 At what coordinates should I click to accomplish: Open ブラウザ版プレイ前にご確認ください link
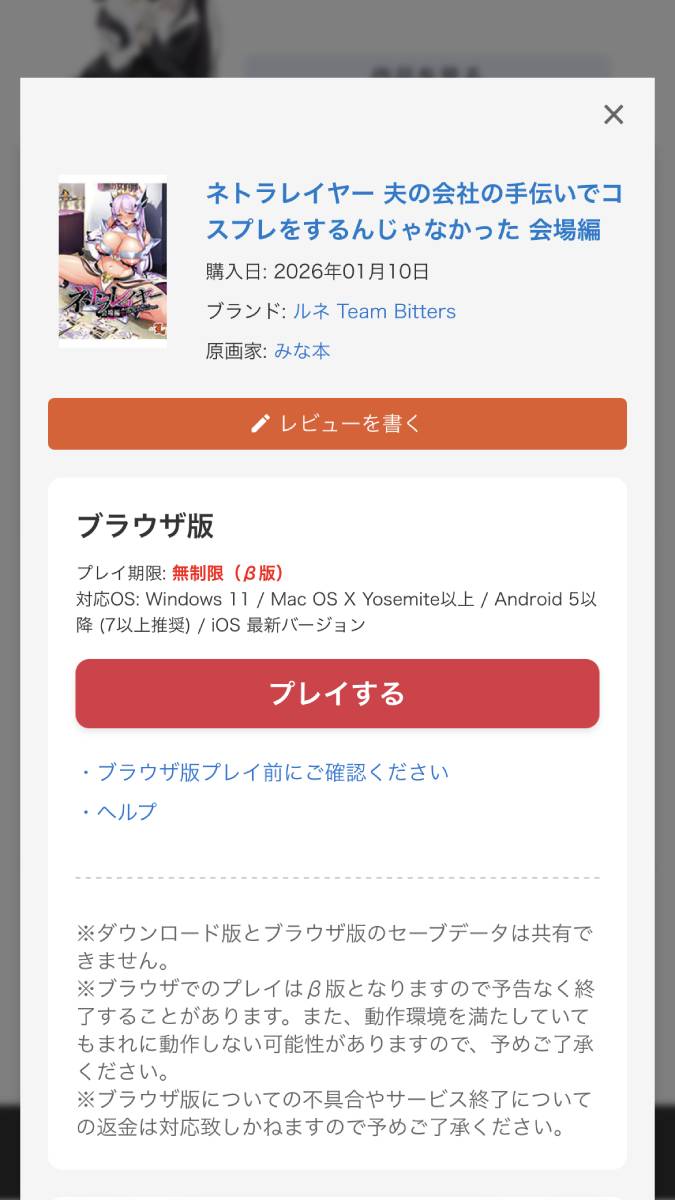(x=272, y=772)
